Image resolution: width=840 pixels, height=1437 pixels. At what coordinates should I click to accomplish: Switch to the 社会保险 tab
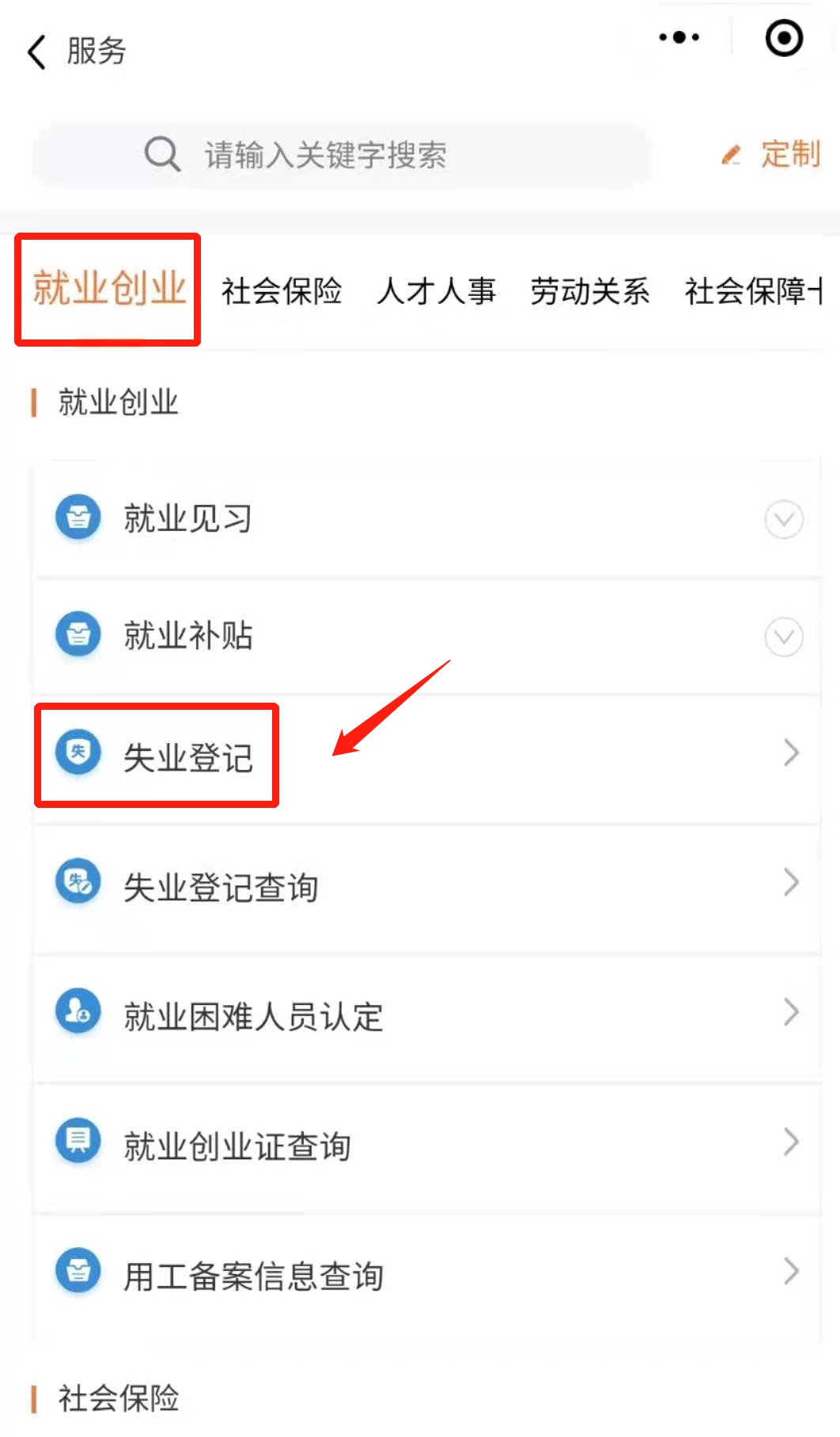[x=281, y=291]
